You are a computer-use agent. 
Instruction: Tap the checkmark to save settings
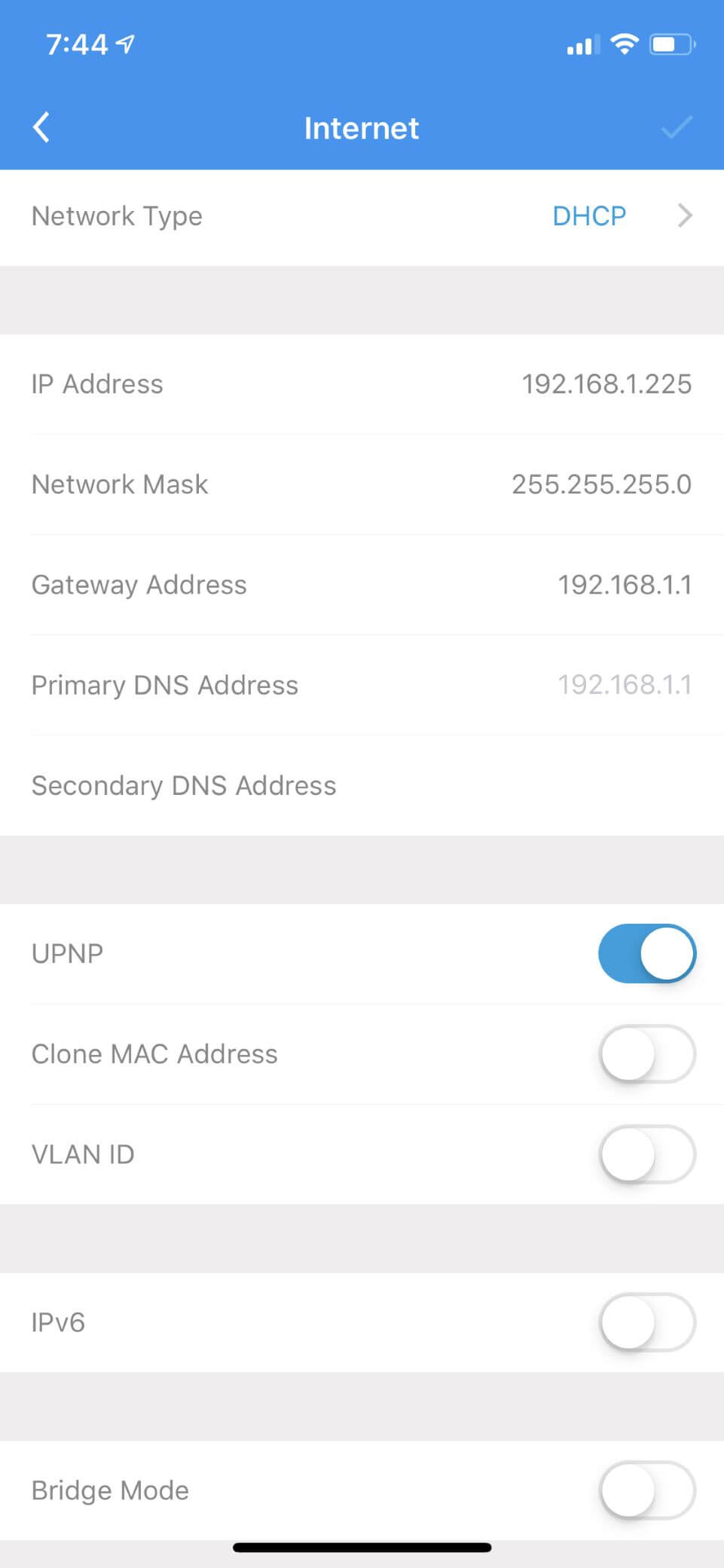[x=676, y=127]
